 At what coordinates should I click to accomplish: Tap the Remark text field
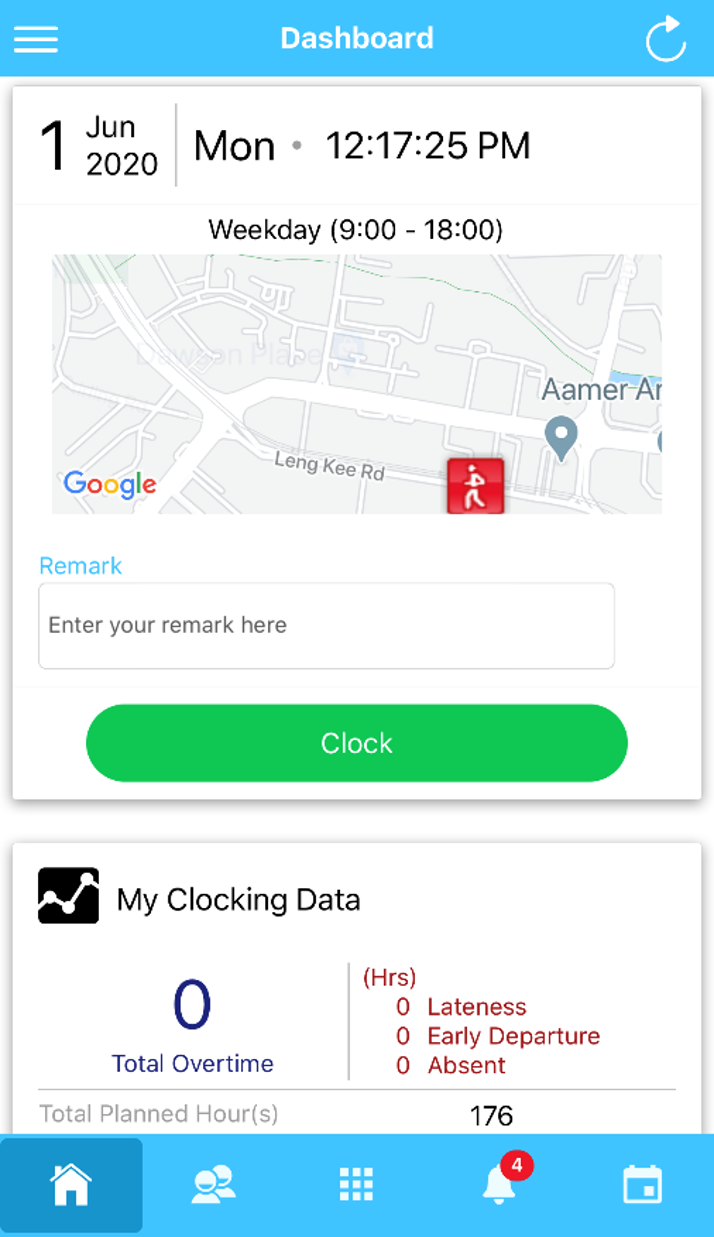326,626
